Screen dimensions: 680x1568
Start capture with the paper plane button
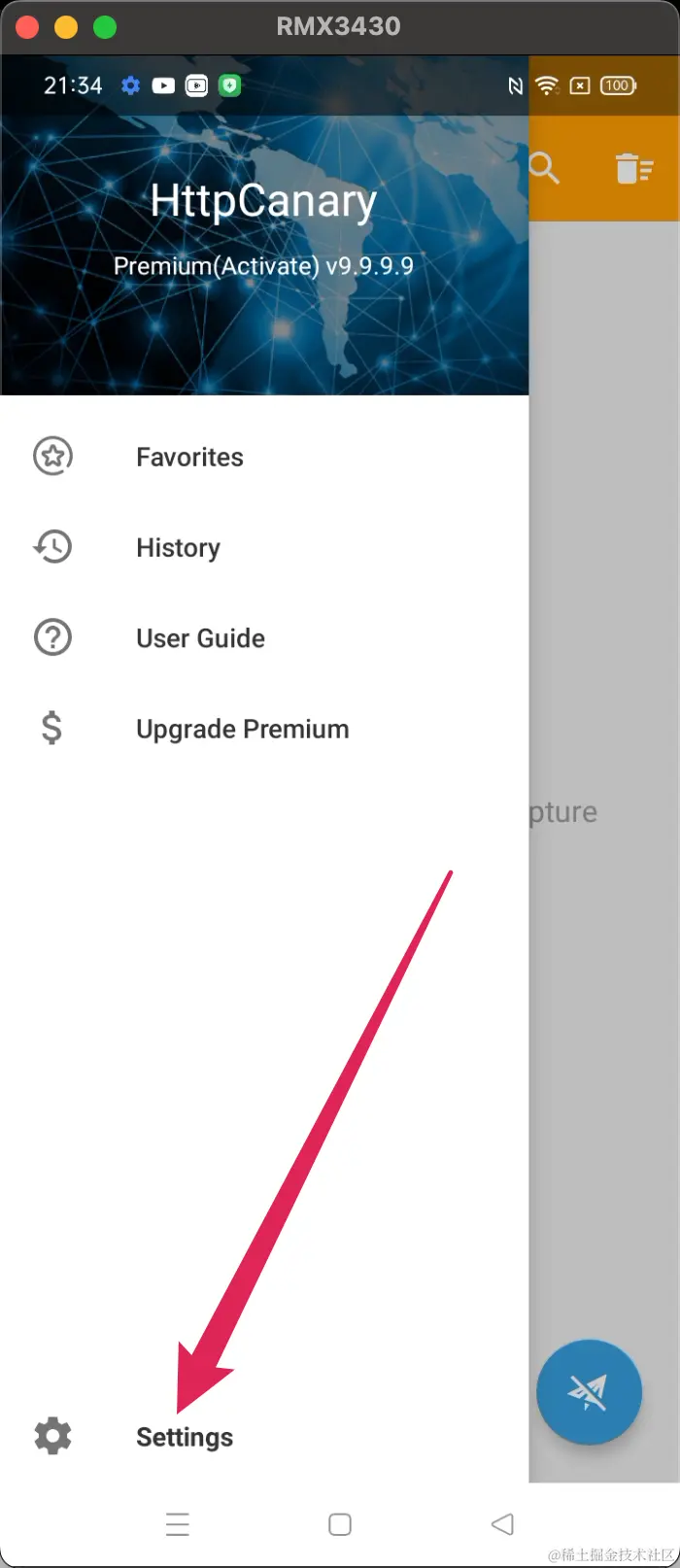(589, 1392)
